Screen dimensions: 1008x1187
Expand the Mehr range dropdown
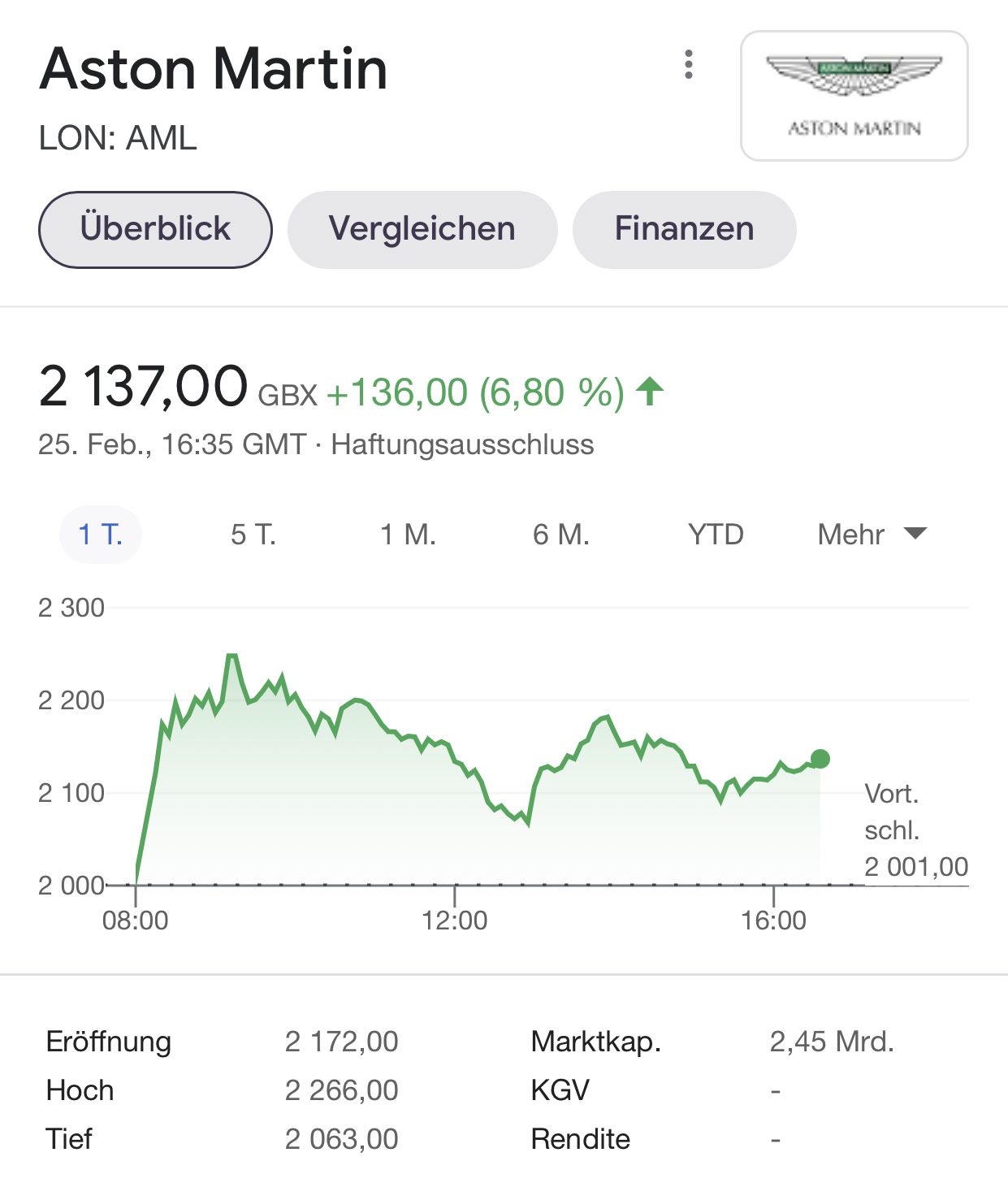click(872, 535)
